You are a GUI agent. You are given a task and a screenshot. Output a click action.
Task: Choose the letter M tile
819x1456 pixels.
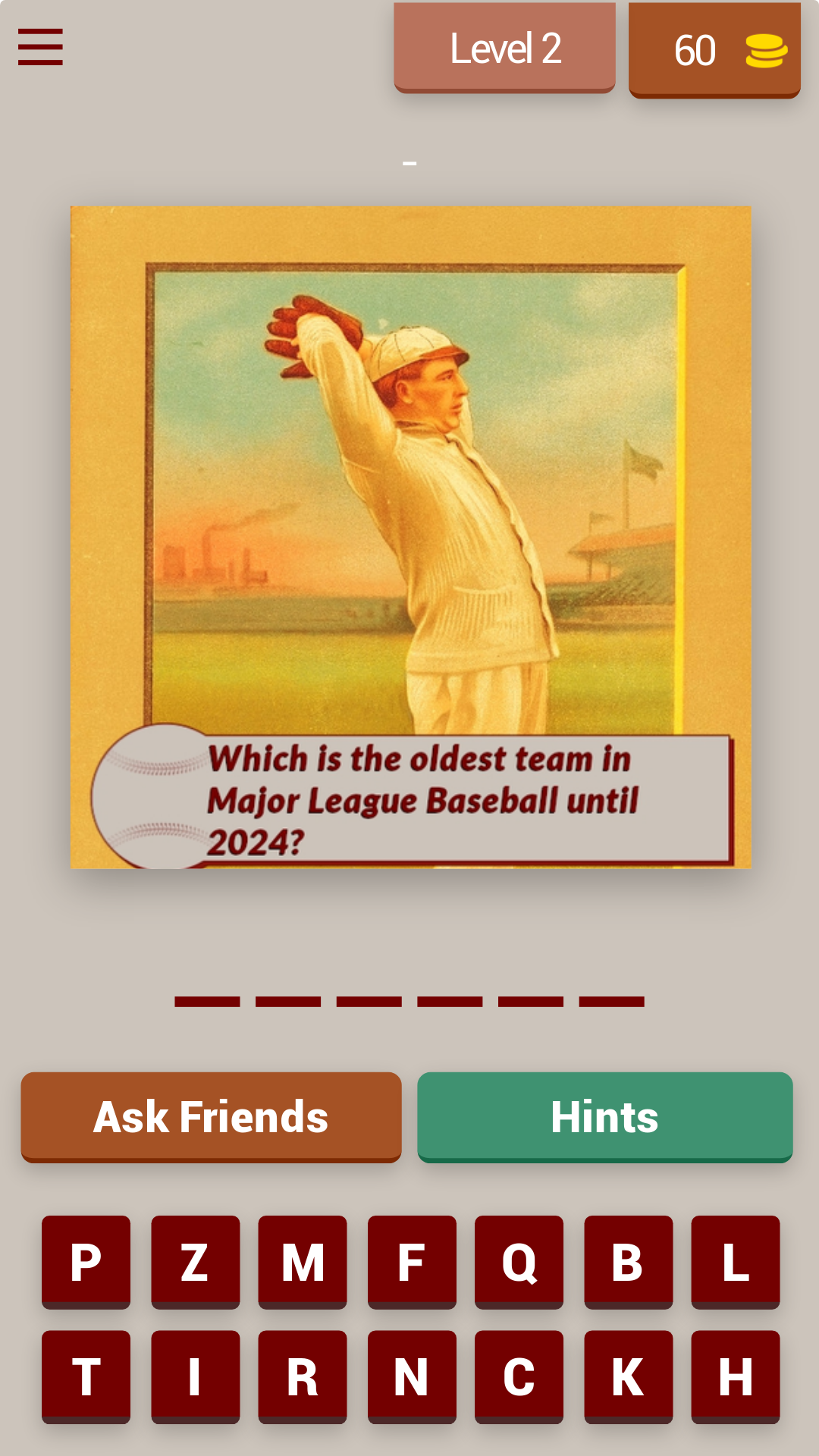tap(303, 1262)
